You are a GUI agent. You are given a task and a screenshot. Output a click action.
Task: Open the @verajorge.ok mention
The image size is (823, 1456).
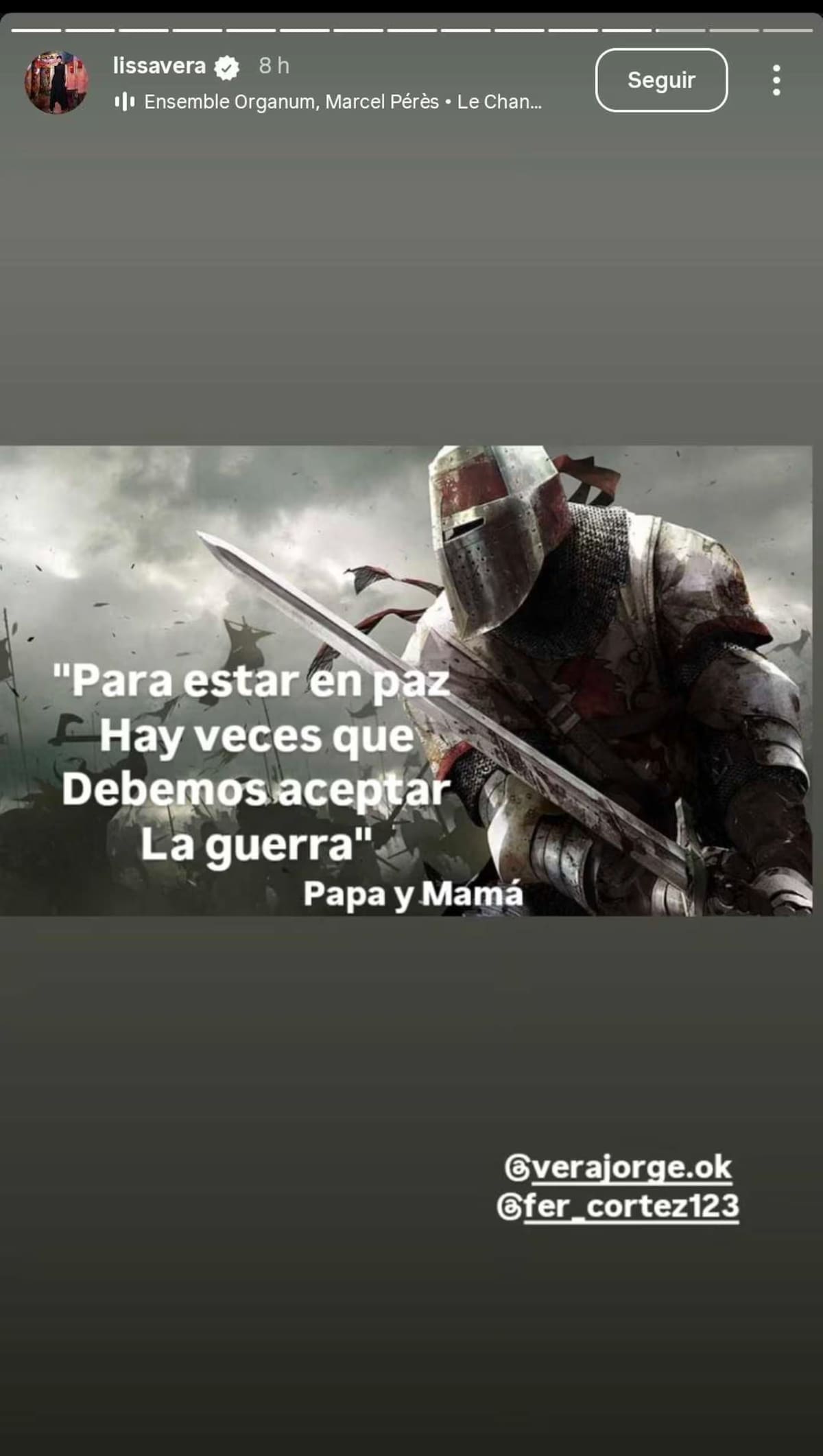tap(619, 1167)
